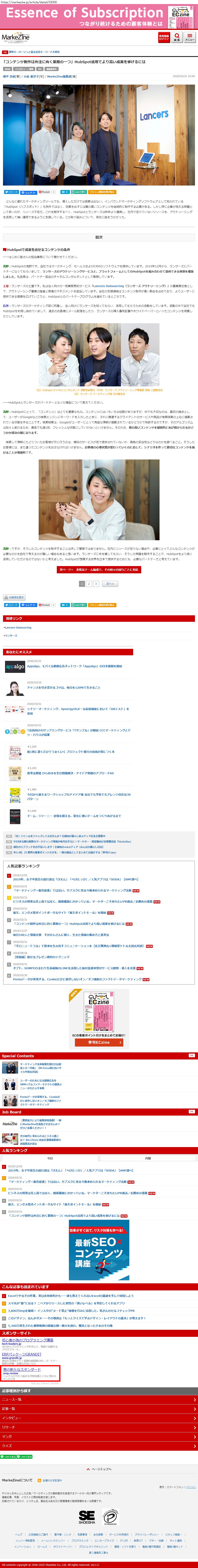
Task: Open the Essence of Subscription top banner
Action: 99,15
